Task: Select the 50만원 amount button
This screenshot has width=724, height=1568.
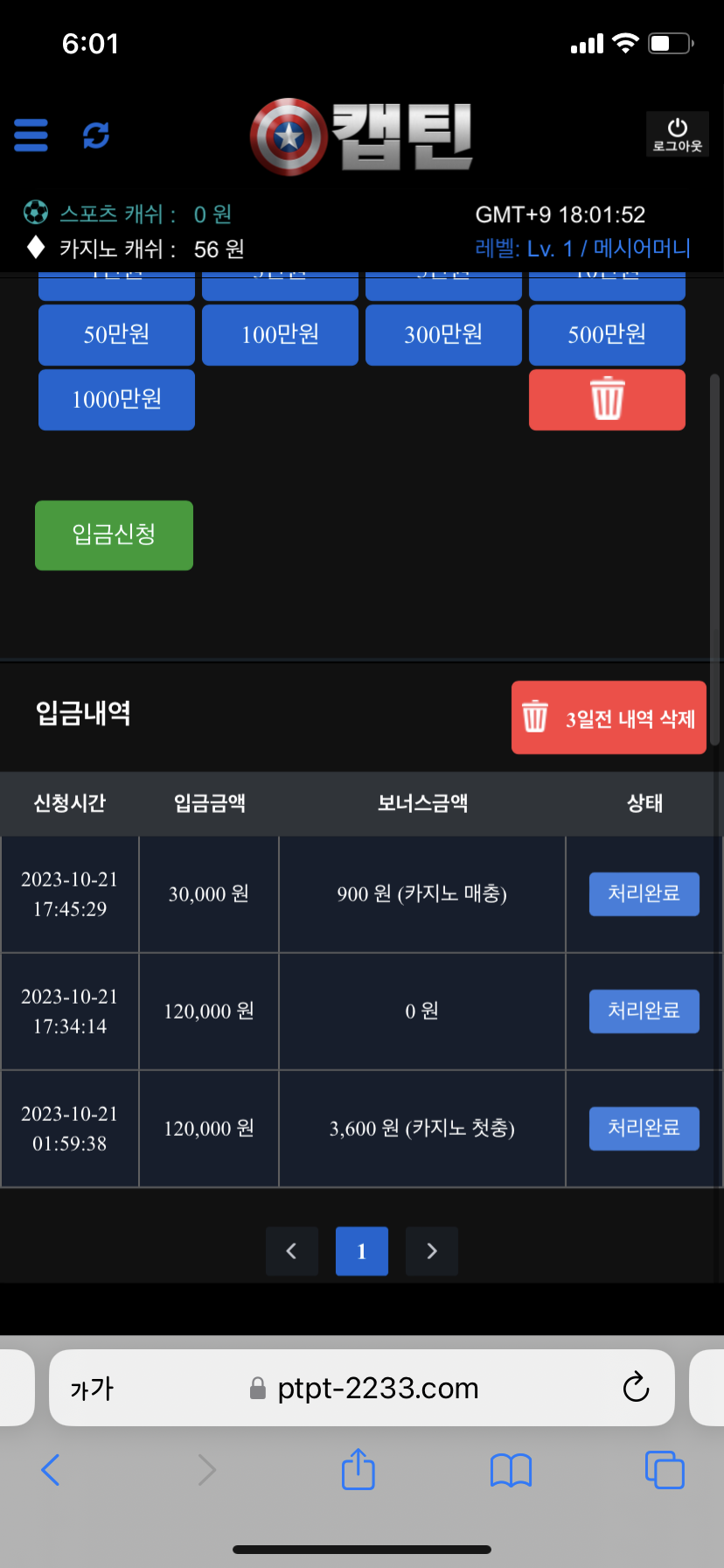Action: pyautogui.click(x=116, y=334)
